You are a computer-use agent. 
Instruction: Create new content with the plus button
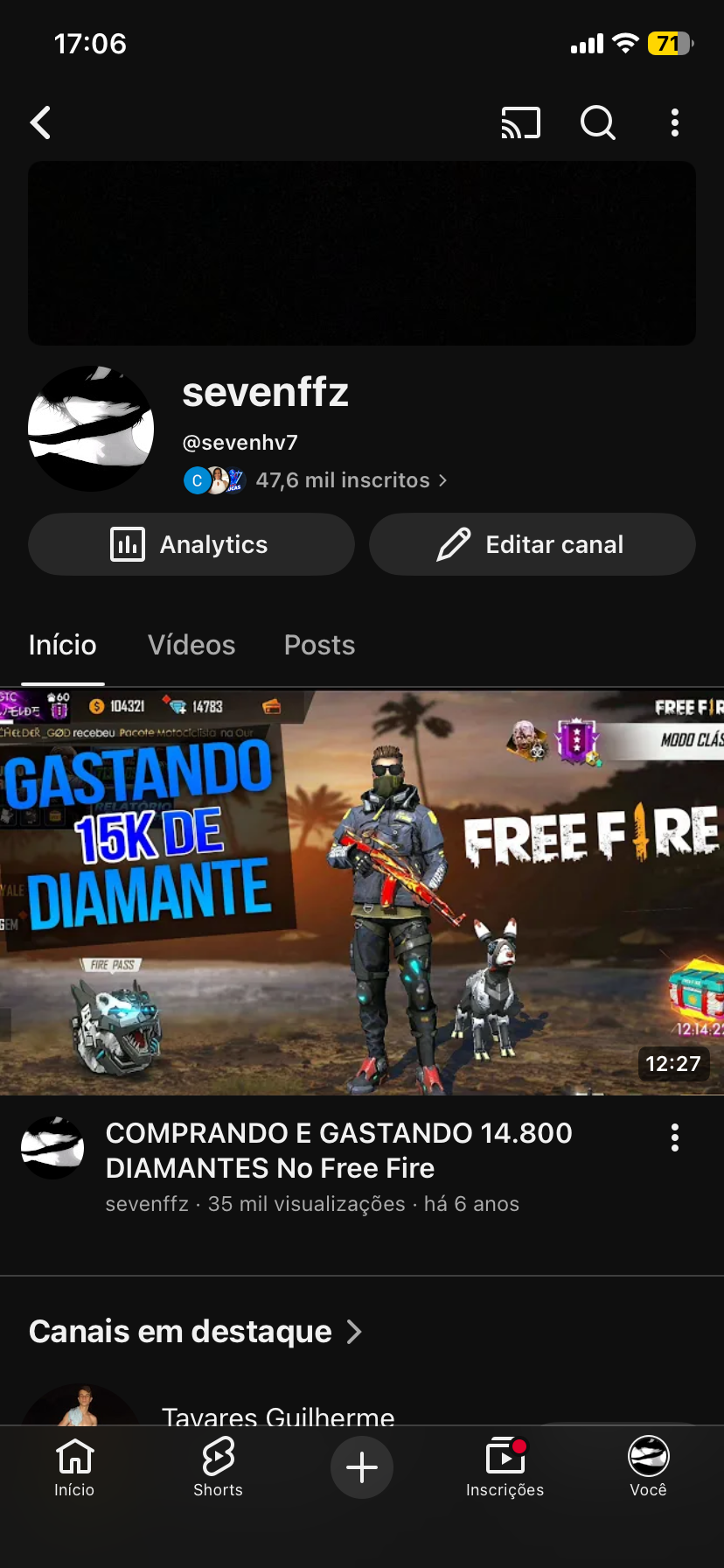(x=361, y=1467)
